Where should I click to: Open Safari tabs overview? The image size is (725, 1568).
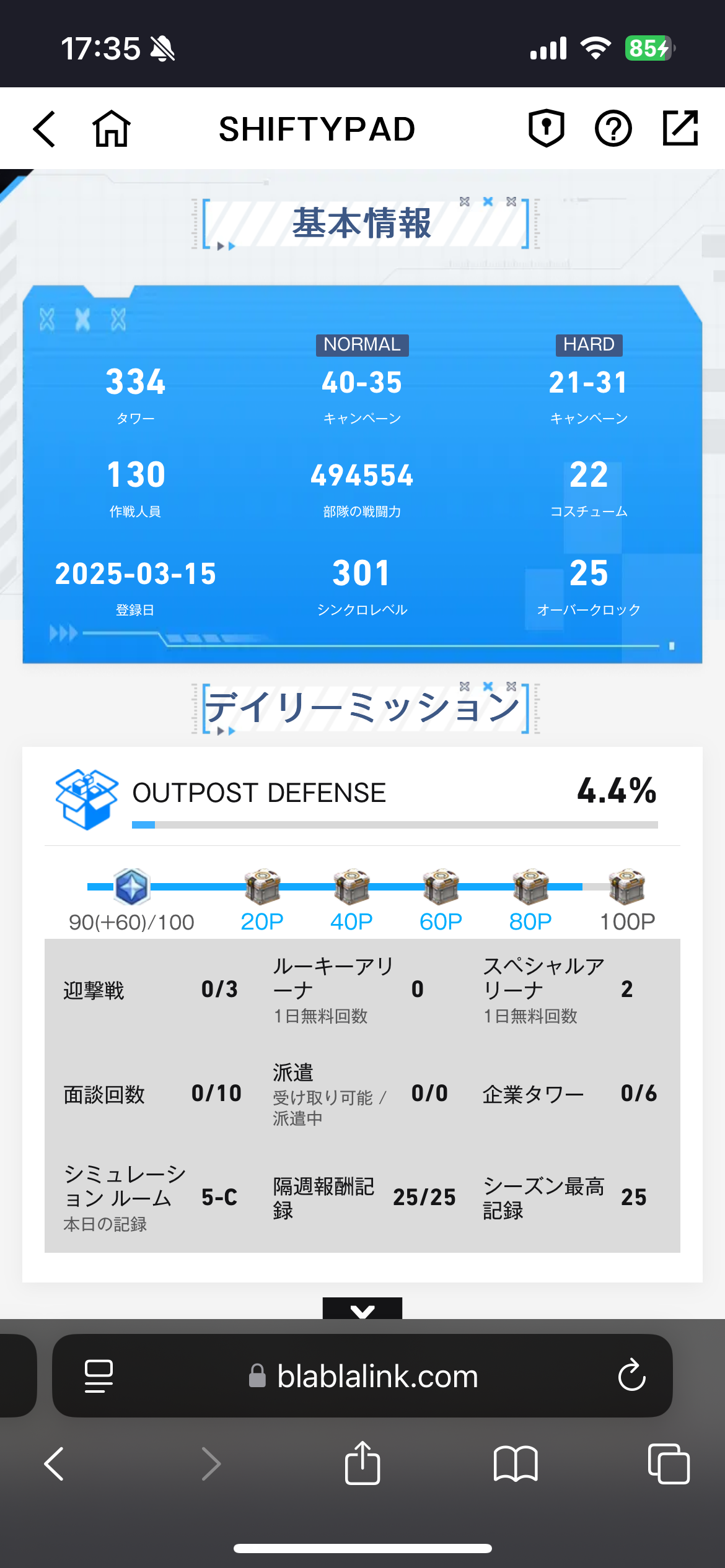pos(669,1464)
